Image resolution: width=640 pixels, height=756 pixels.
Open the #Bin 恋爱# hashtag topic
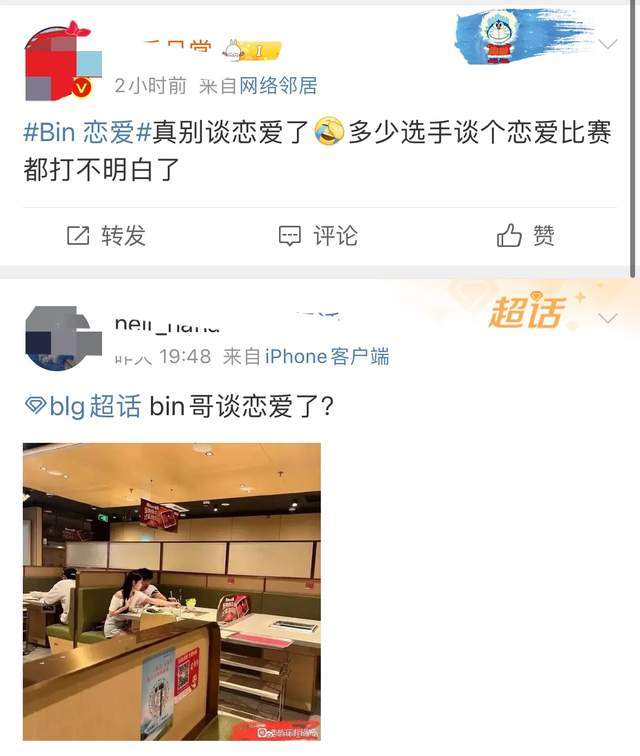tap(87, 132)
